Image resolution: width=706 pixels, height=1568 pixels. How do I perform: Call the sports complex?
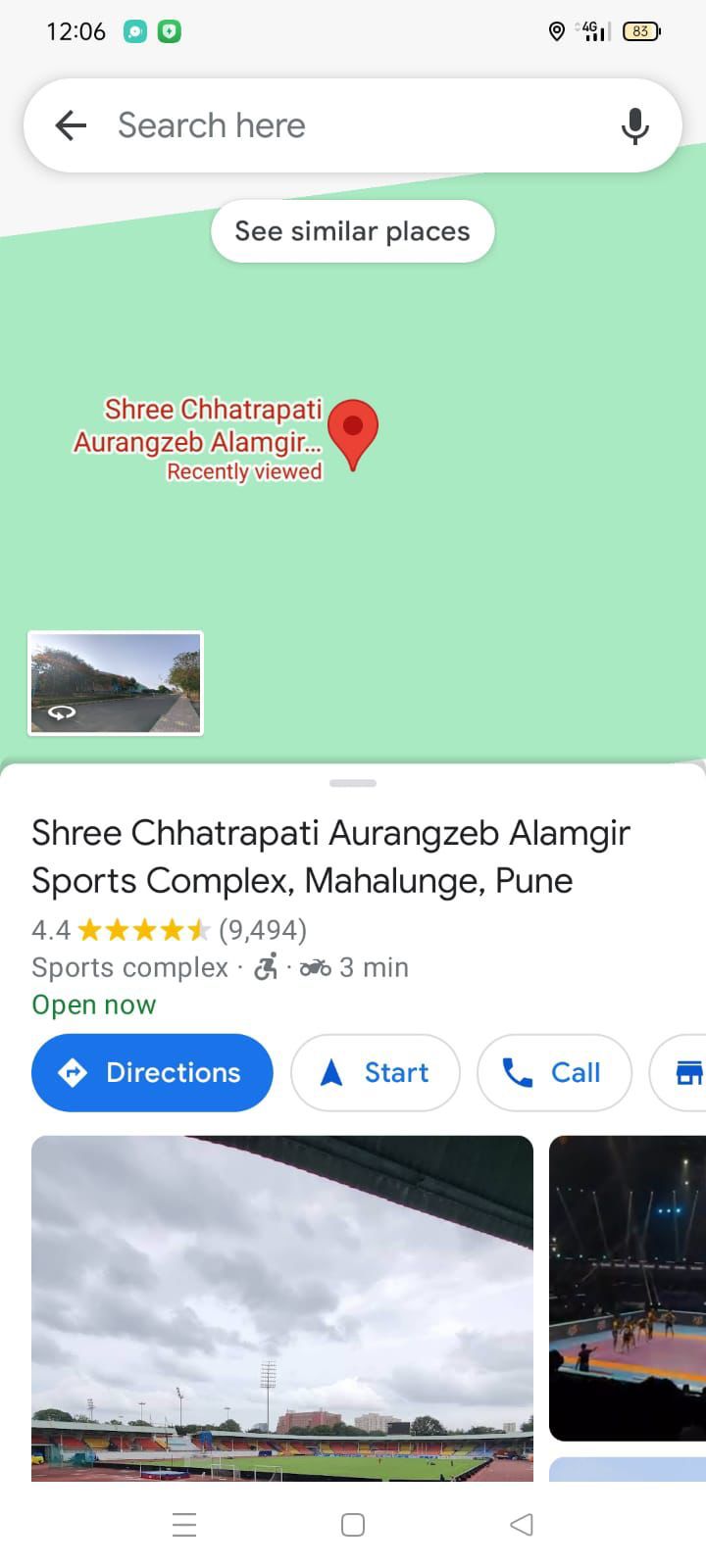[x=554, y=1073]
